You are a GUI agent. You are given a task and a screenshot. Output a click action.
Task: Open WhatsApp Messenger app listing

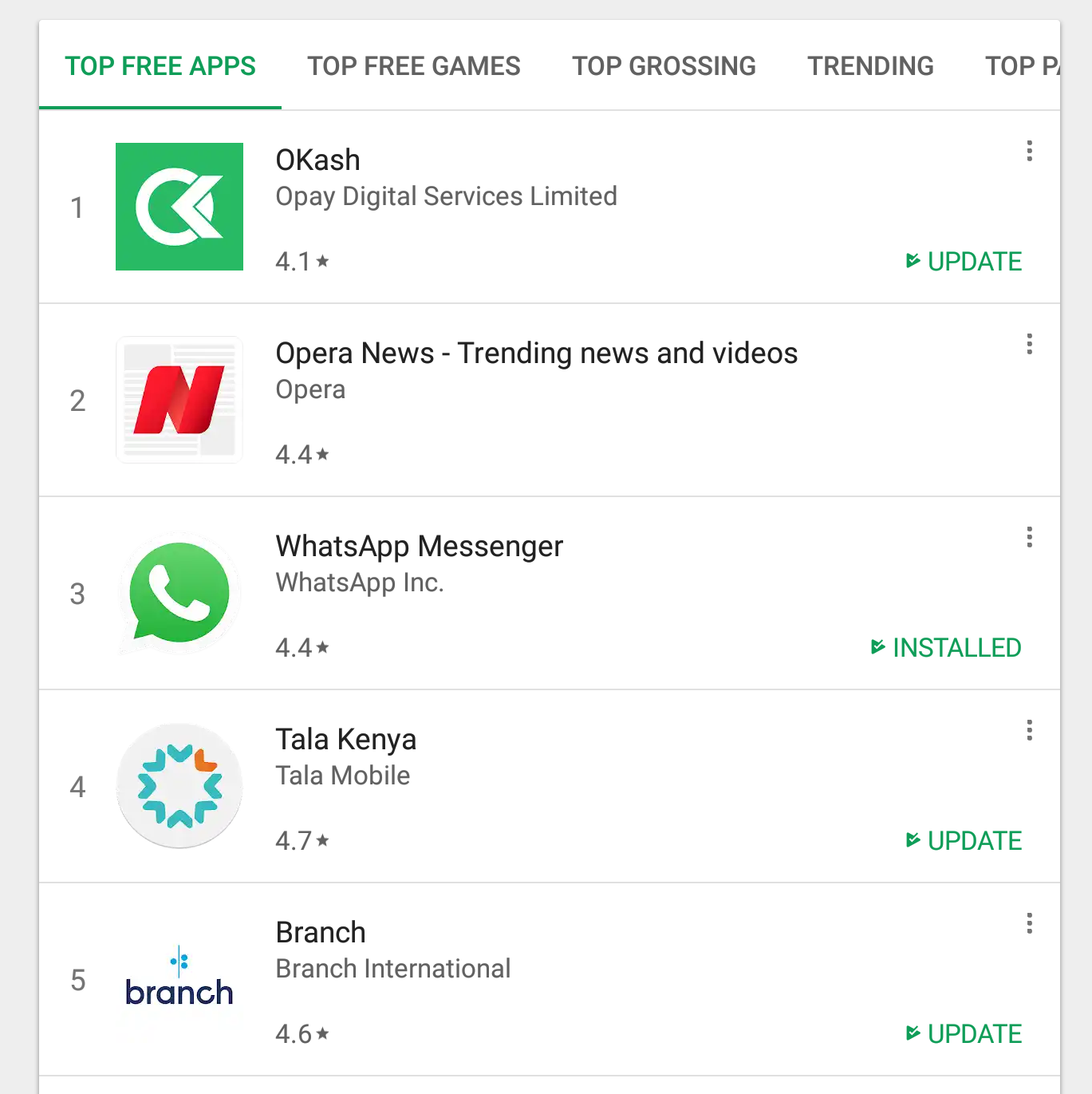pyautogui.click(x=419, y=547)
